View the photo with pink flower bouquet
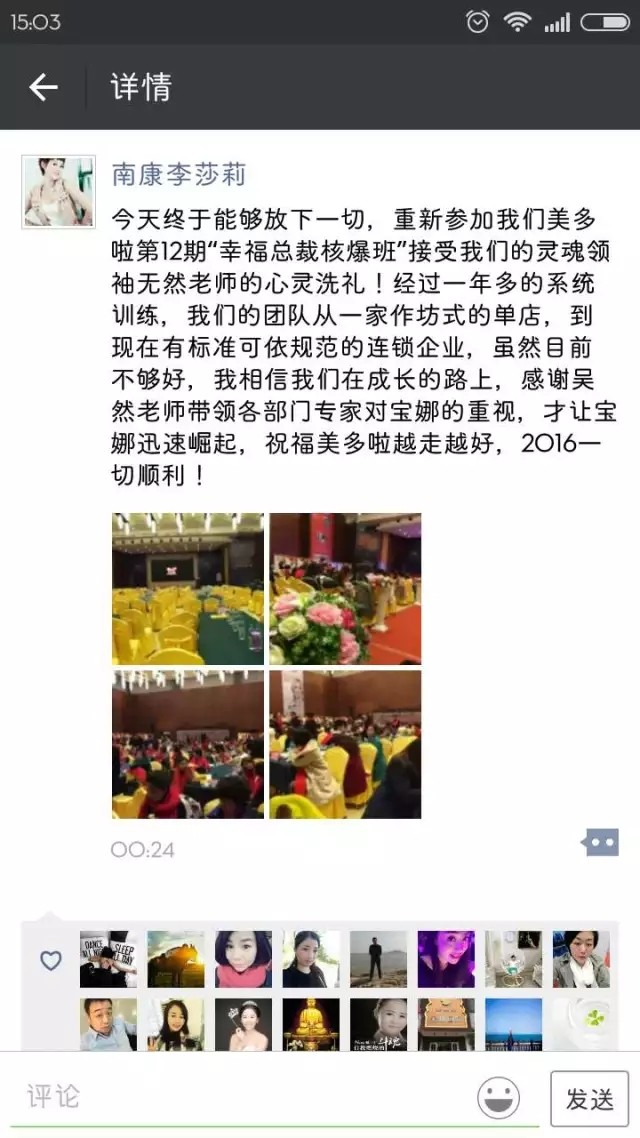 point(345,589)
